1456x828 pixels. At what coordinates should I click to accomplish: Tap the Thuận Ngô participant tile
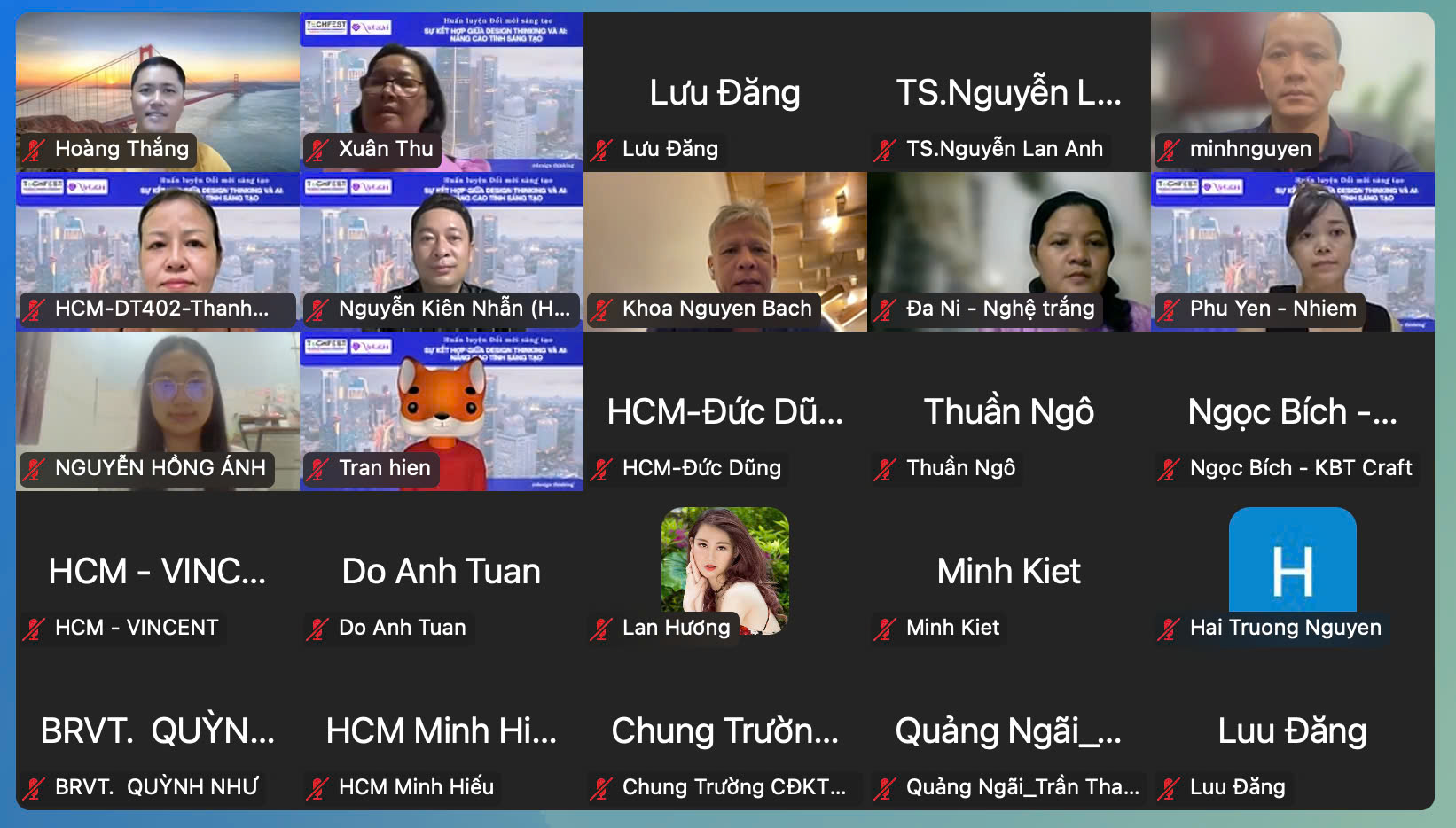point(1009,410)
